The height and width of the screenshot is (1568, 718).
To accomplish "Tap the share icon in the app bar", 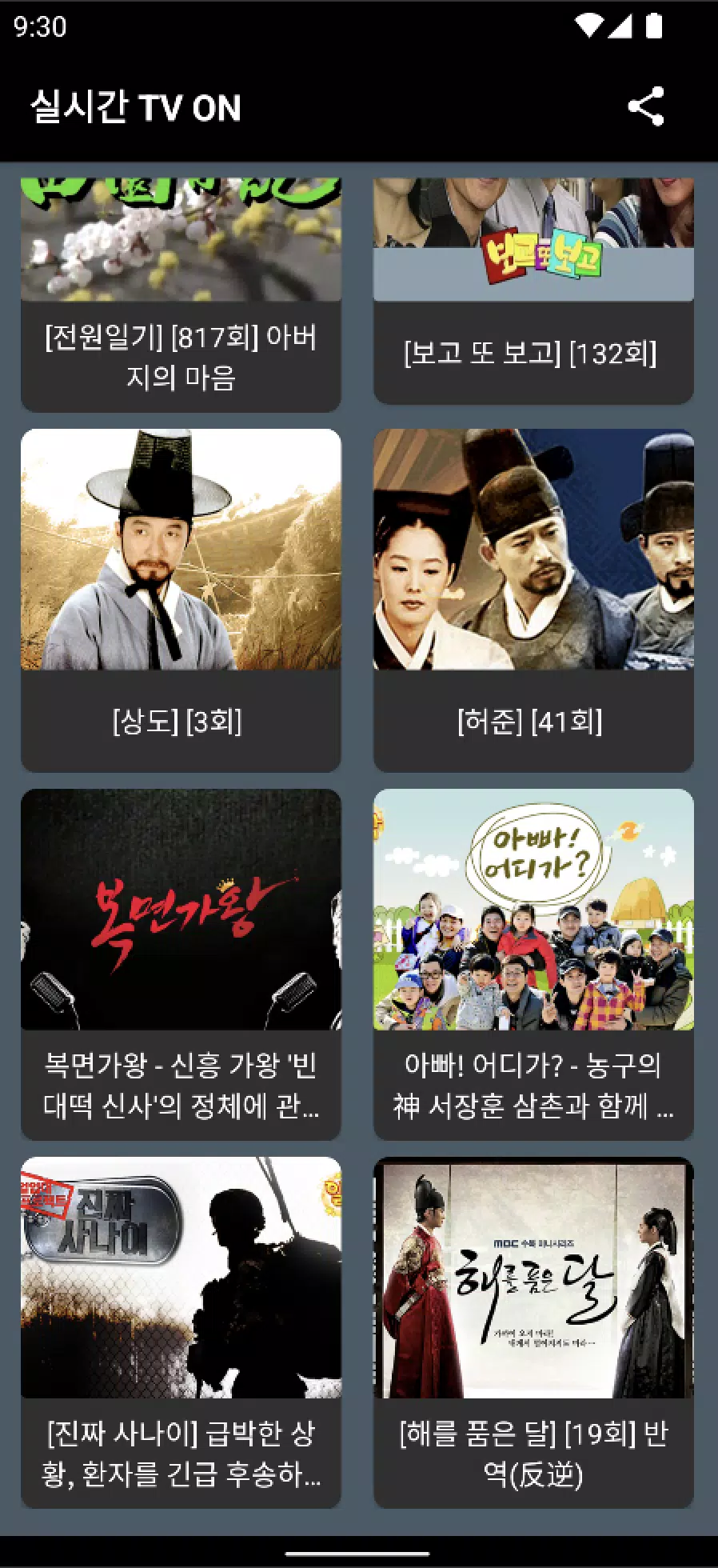I will click(645, 106).
